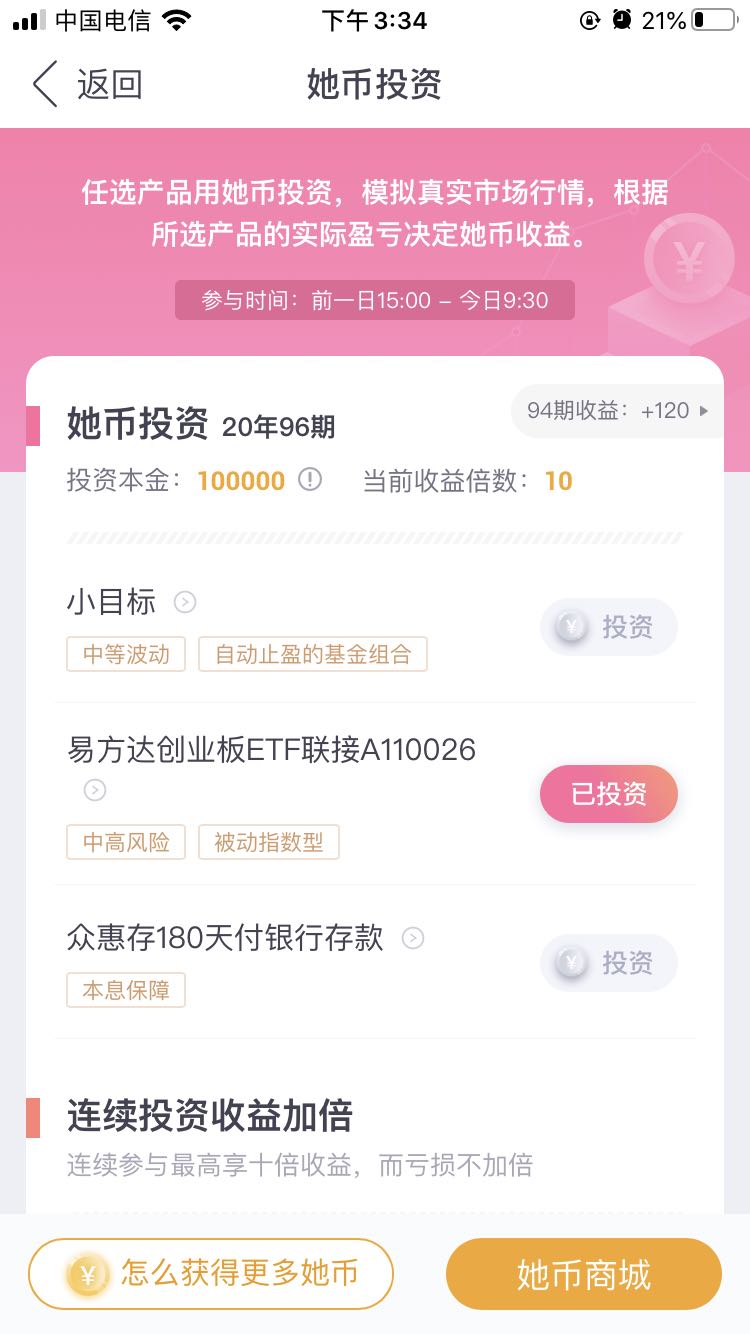This screenshot has width=750, height=1334.
Task: Go to the 她币商城
Action: pyautogui.click(x=584, y=1274)
